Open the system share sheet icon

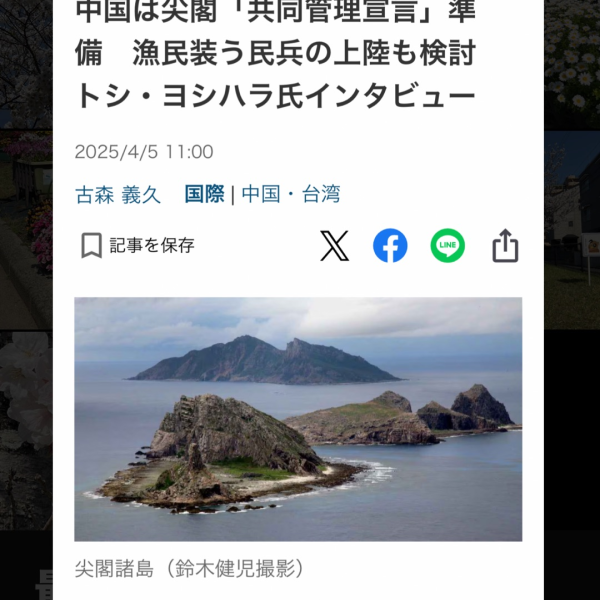pos(505,245)
